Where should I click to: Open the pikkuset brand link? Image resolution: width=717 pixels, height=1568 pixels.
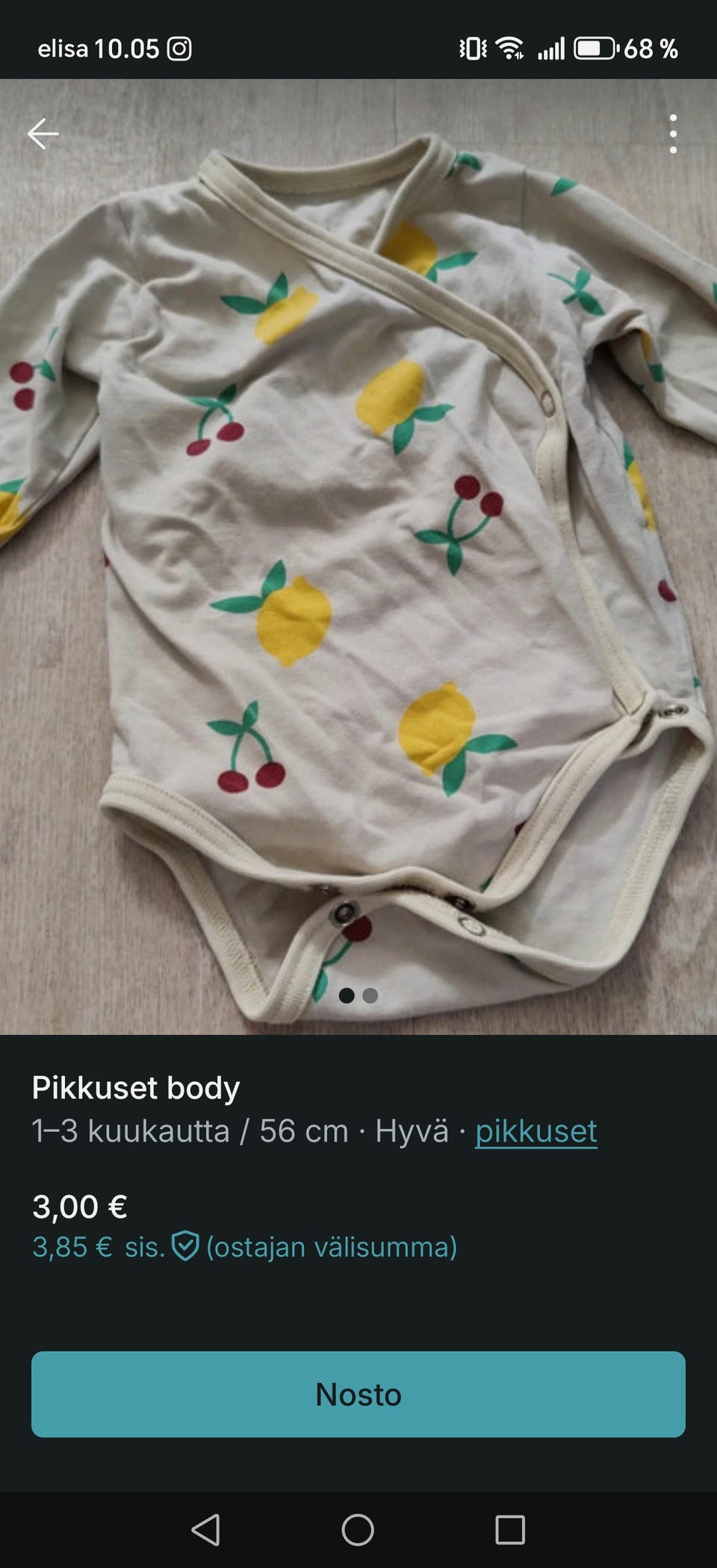(536, 1131)
